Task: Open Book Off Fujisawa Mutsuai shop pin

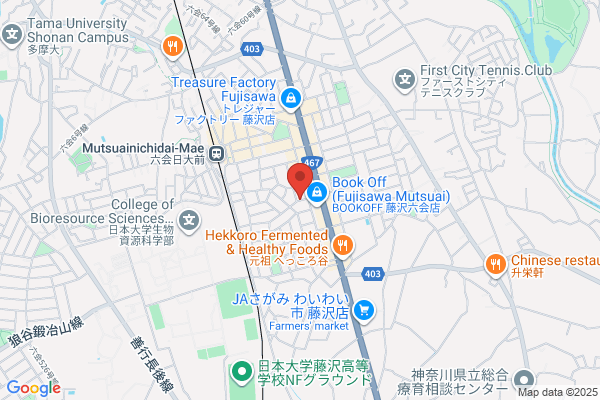Action: [317, 193]
